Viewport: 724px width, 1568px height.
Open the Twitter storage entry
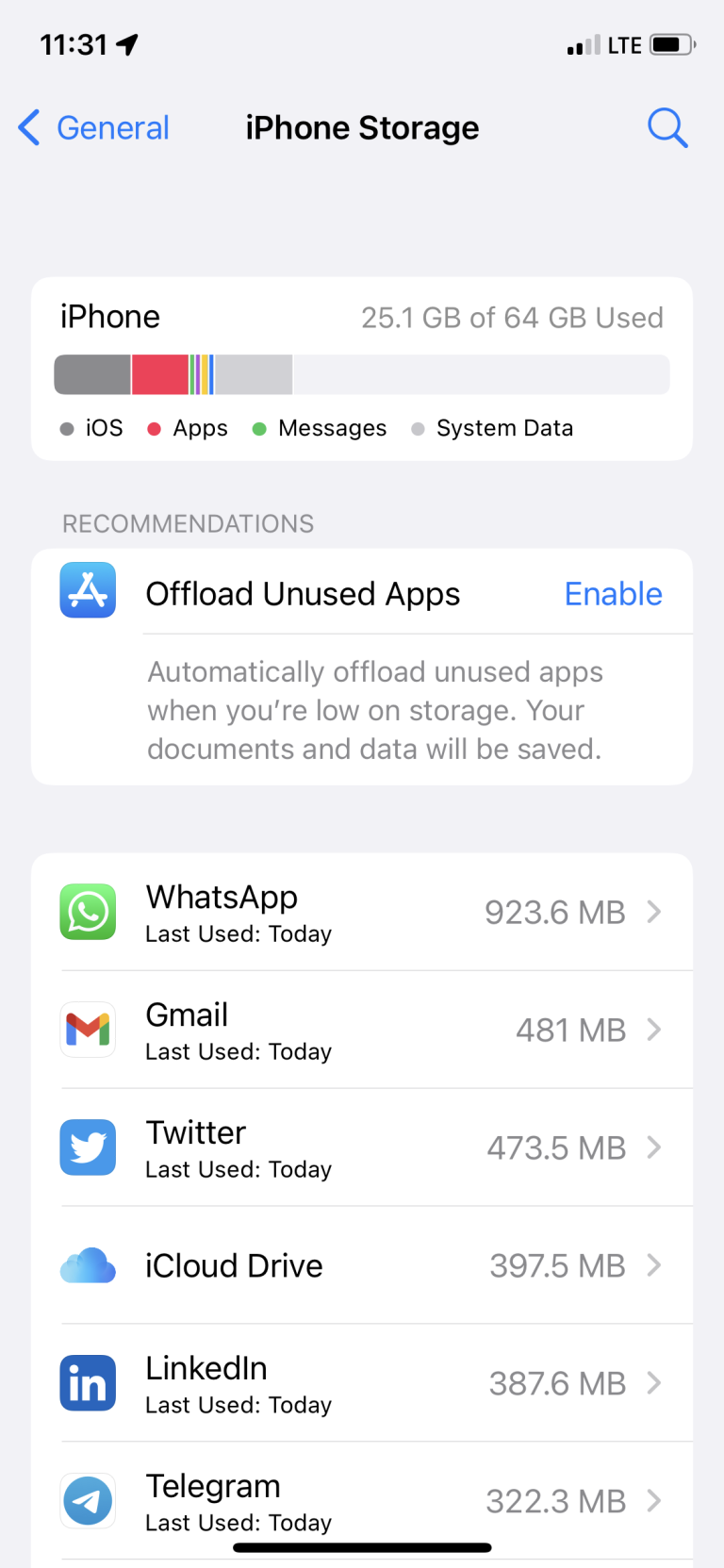click(x=377, y=1147)
